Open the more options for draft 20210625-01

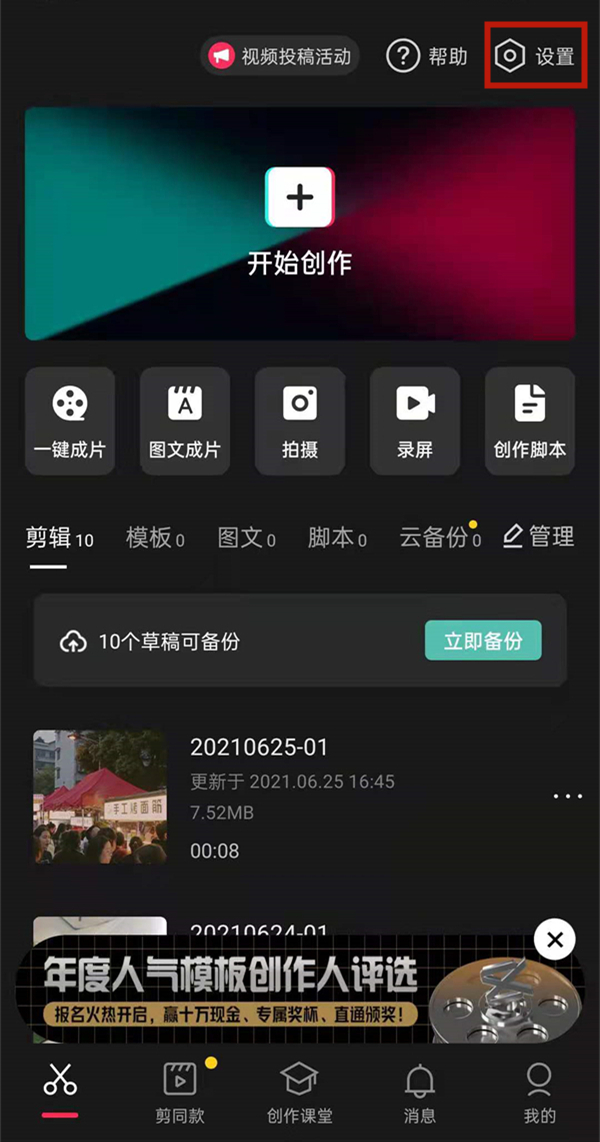click(x=567, y=797)
